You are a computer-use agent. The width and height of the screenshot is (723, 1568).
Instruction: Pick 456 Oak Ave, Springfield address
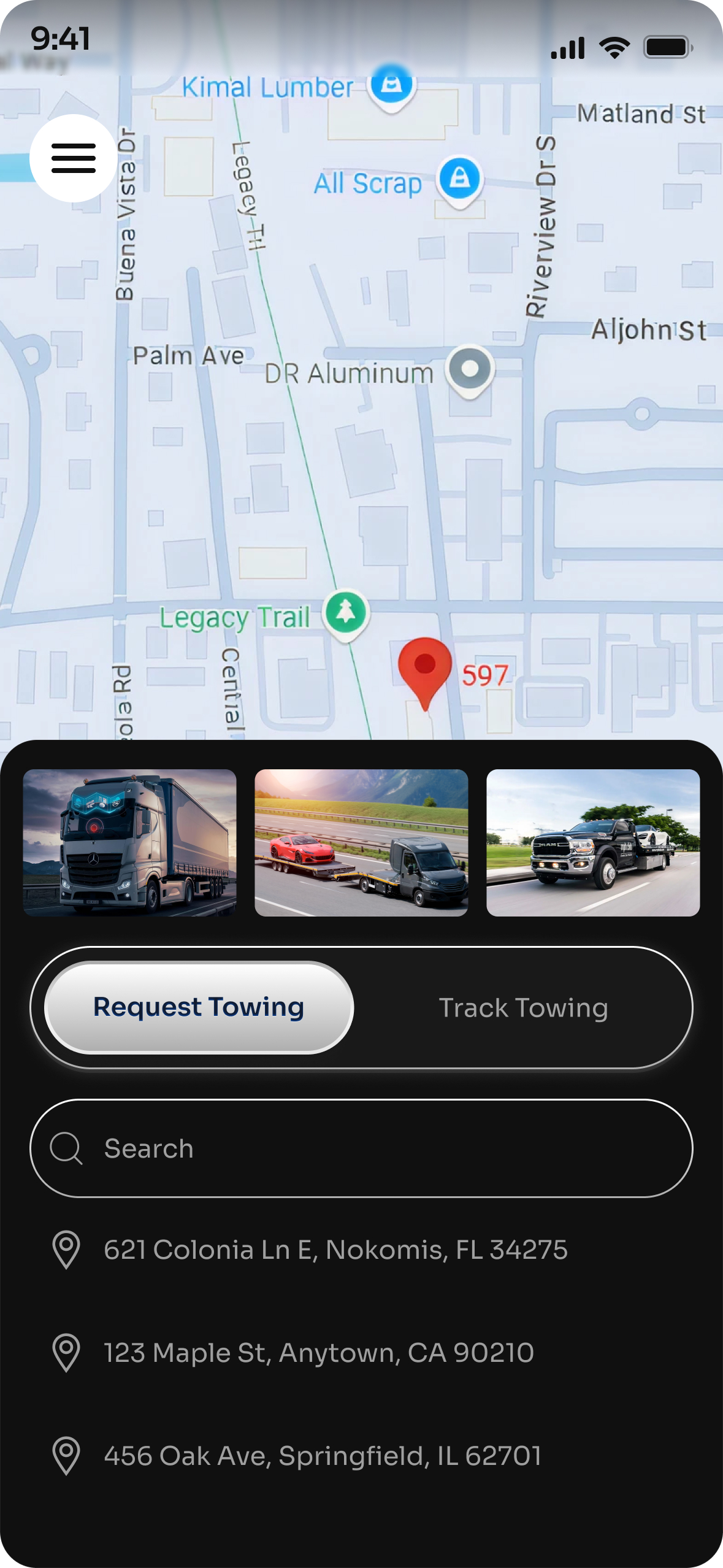click(322, 1456)
